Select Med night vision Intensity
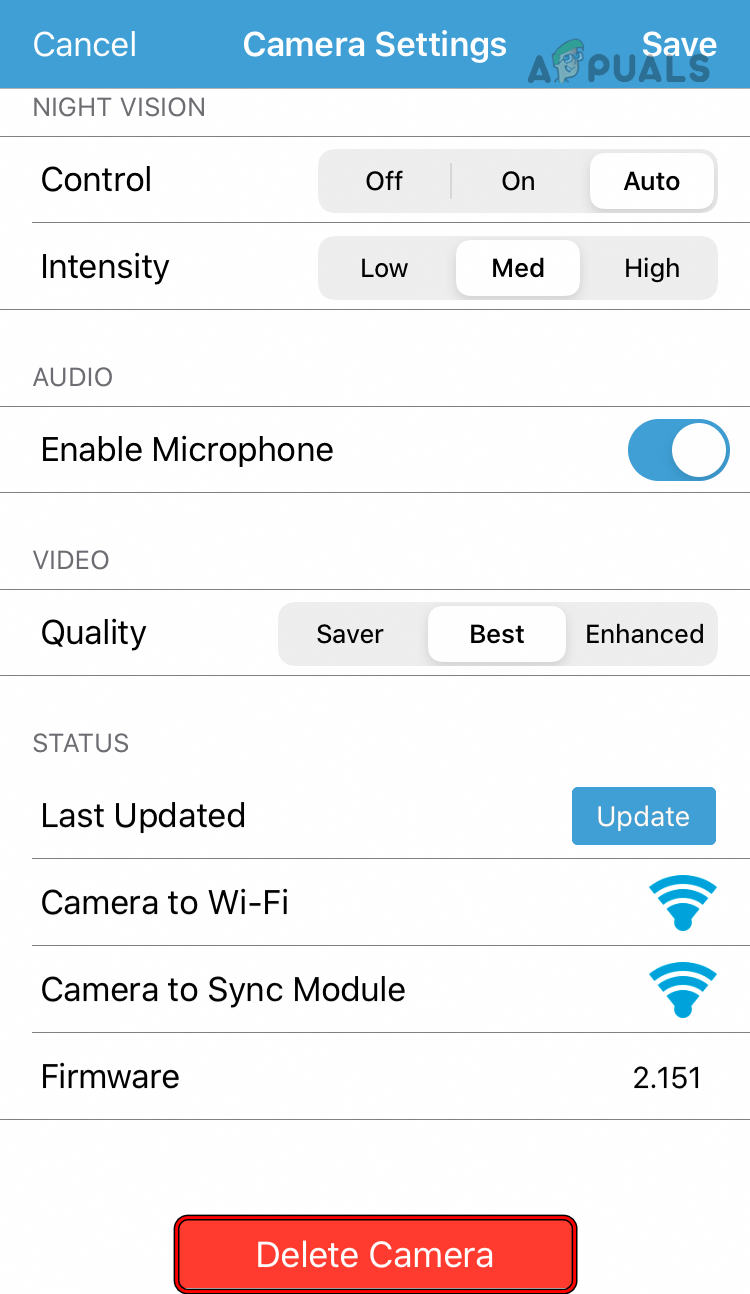 point(518,268)
